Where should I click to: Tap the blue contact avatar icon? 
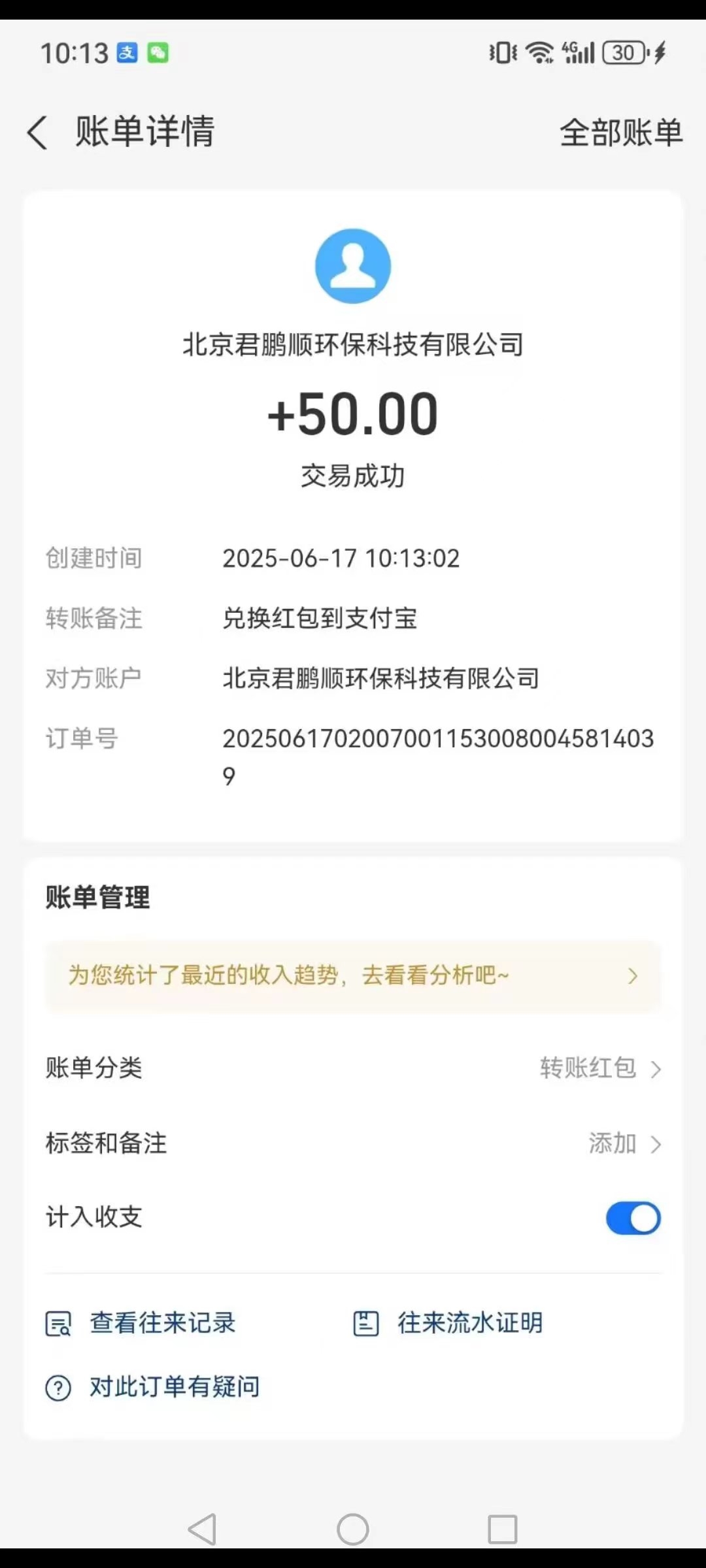[352, 265]
